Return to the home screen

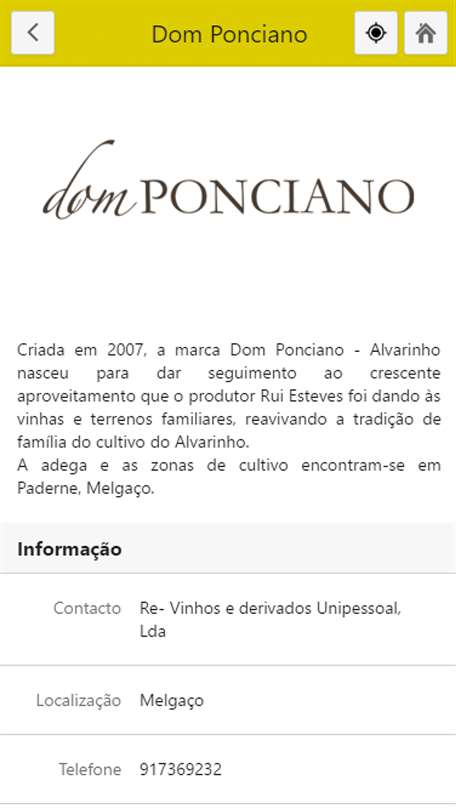point(425,33)
